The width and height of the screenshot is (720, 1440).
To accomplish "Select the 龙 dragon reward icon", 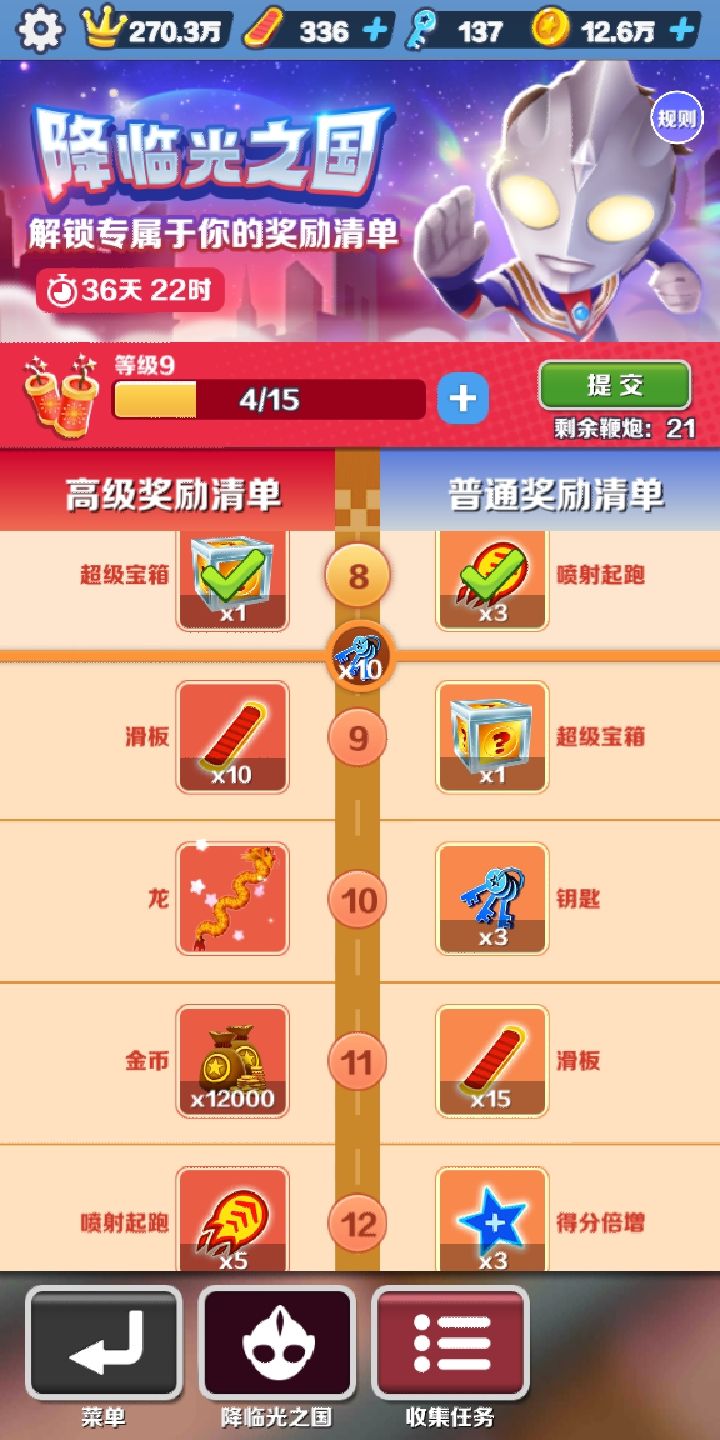I will pos(232,899).
